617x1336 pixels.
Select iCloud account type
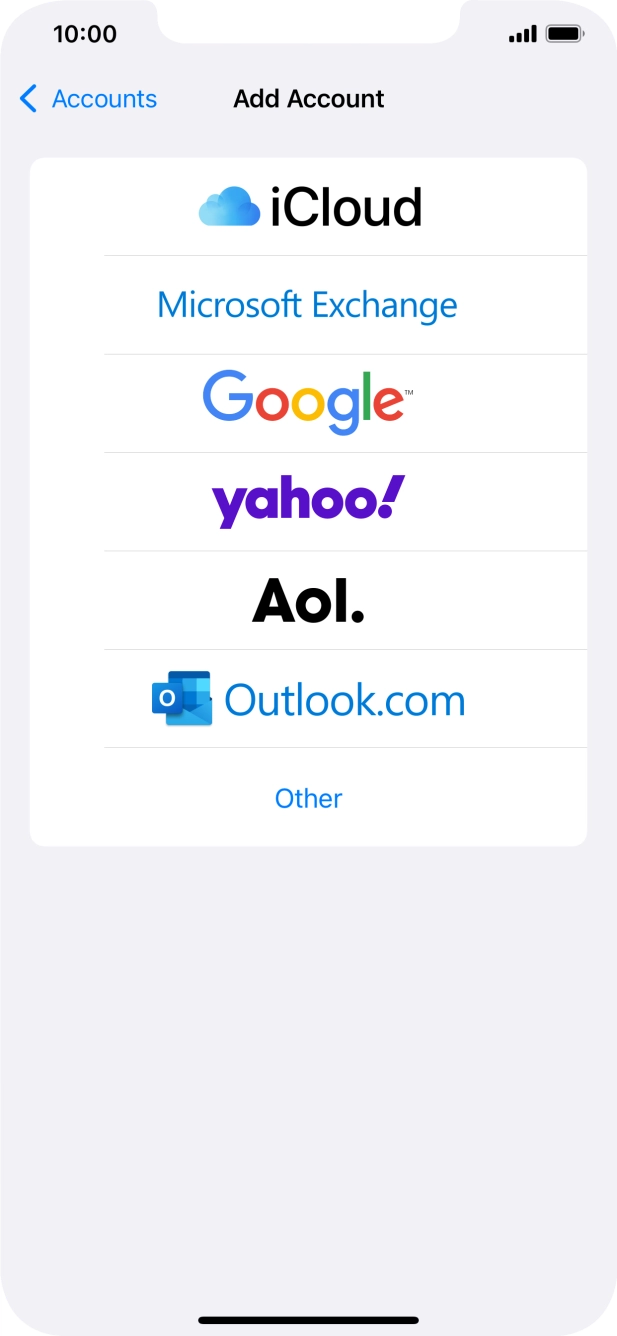click(308, 207)
